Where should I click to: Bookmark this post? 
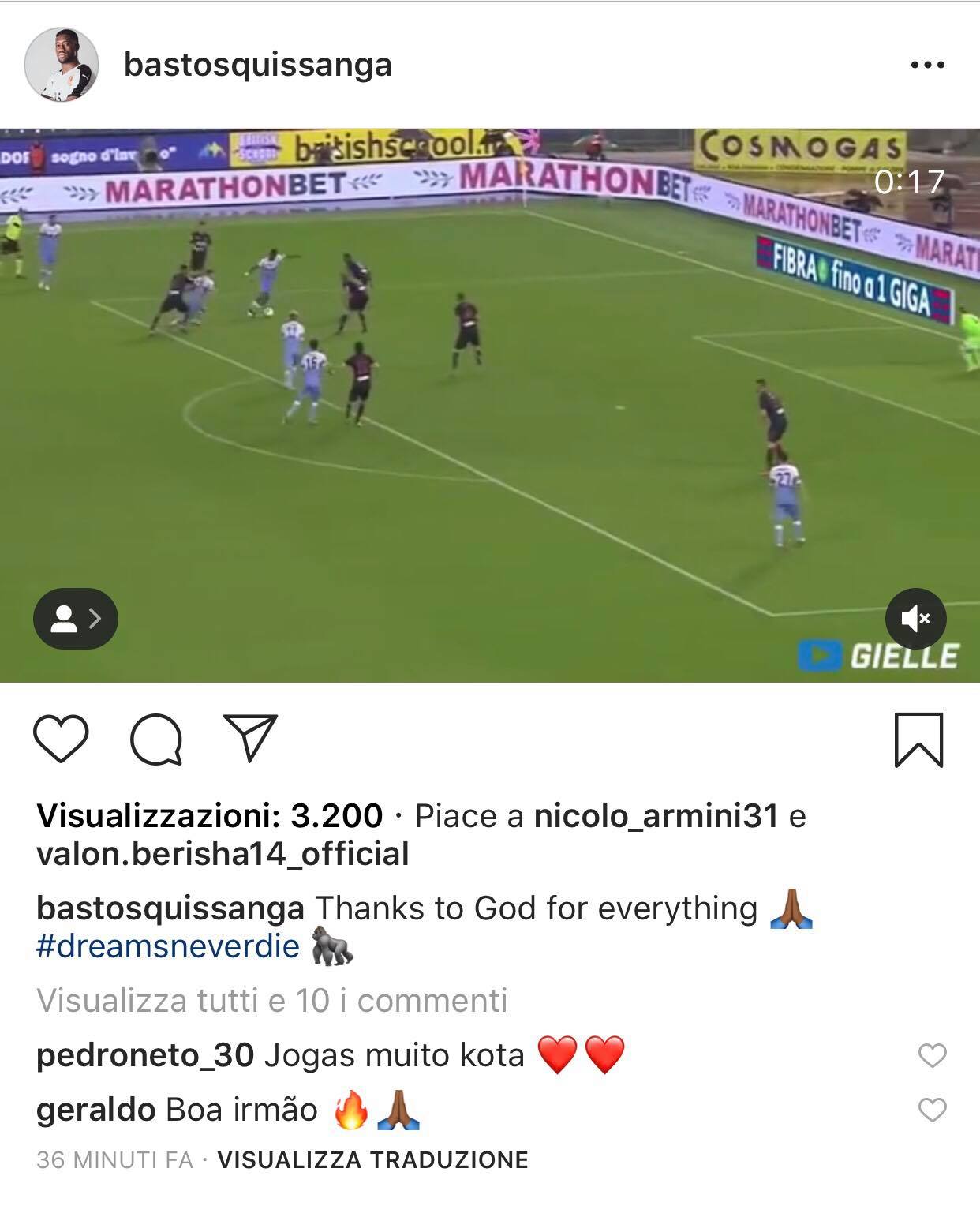pos(918,740)
